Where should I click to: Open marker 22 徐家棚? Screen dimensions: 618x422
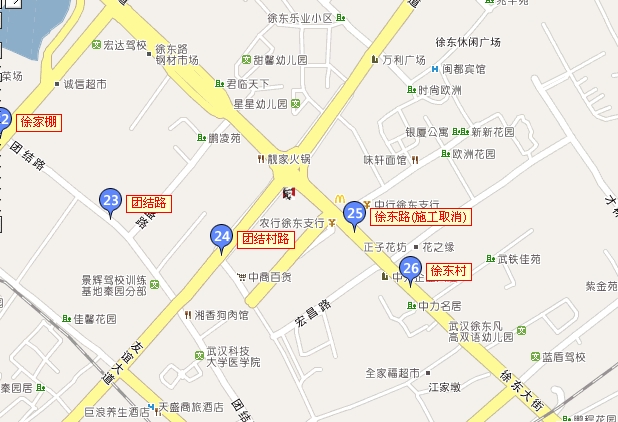tap(4, 119)
